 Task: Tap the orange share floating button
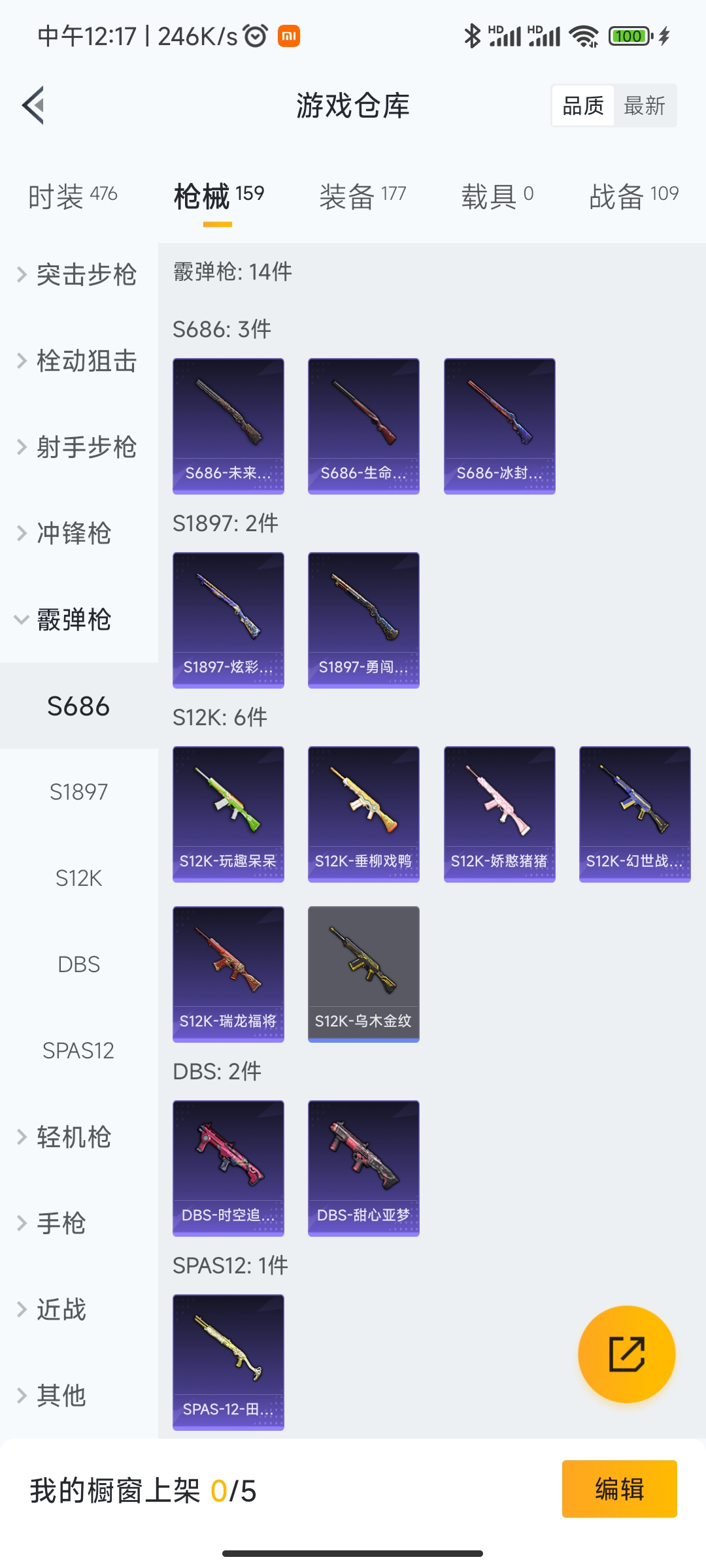point(626,1354)
